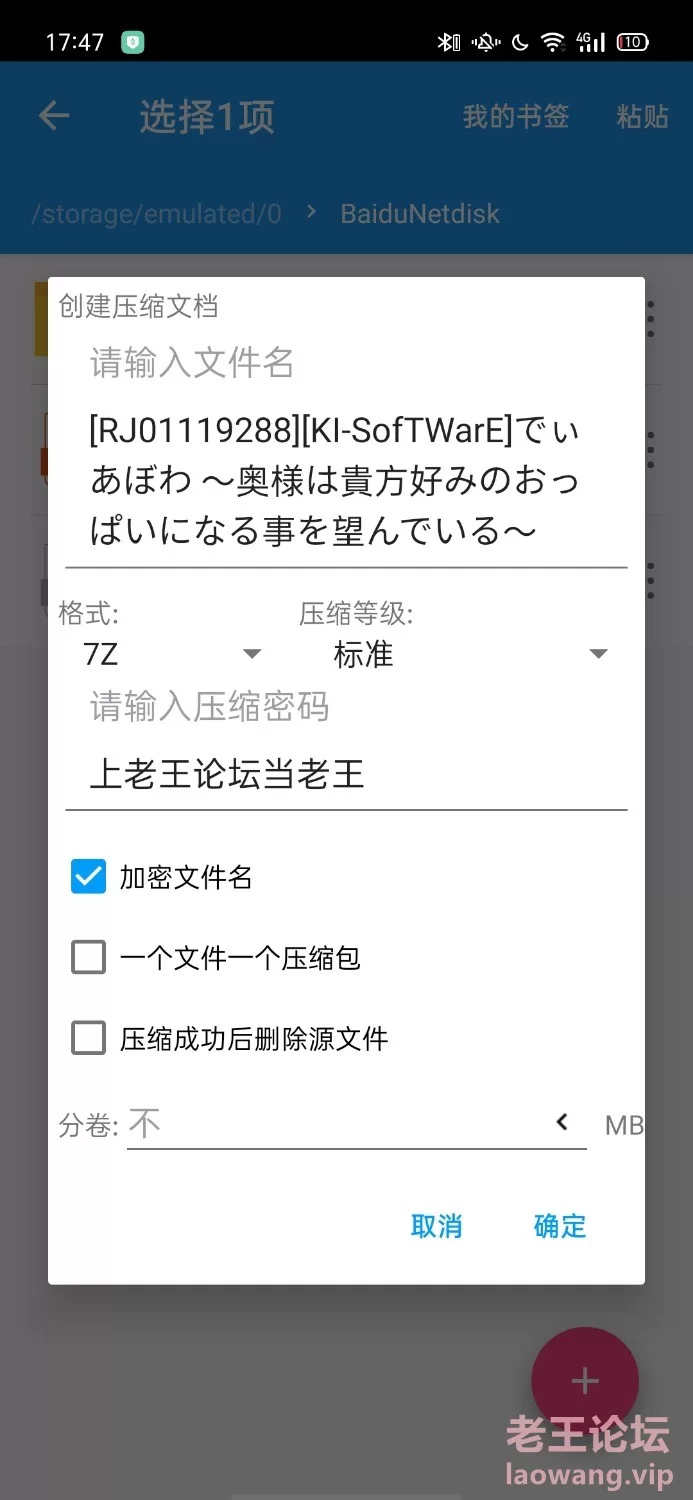Enable 一个文件一个压缩包 checkbox
The image size is (693, 1500).
89,958
